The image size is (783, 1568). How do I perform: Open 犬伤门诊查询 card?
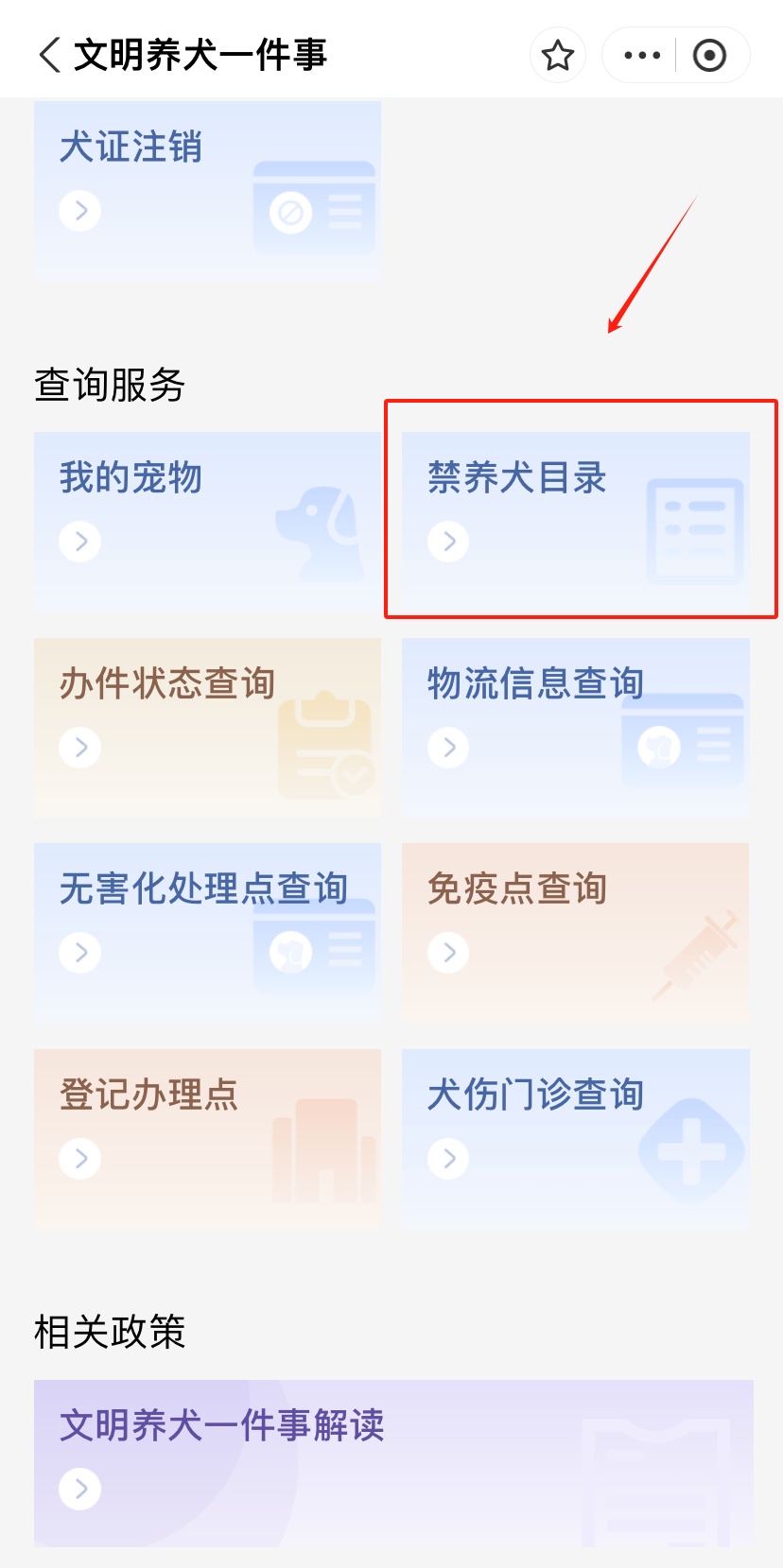click(x=575, y=1137)
